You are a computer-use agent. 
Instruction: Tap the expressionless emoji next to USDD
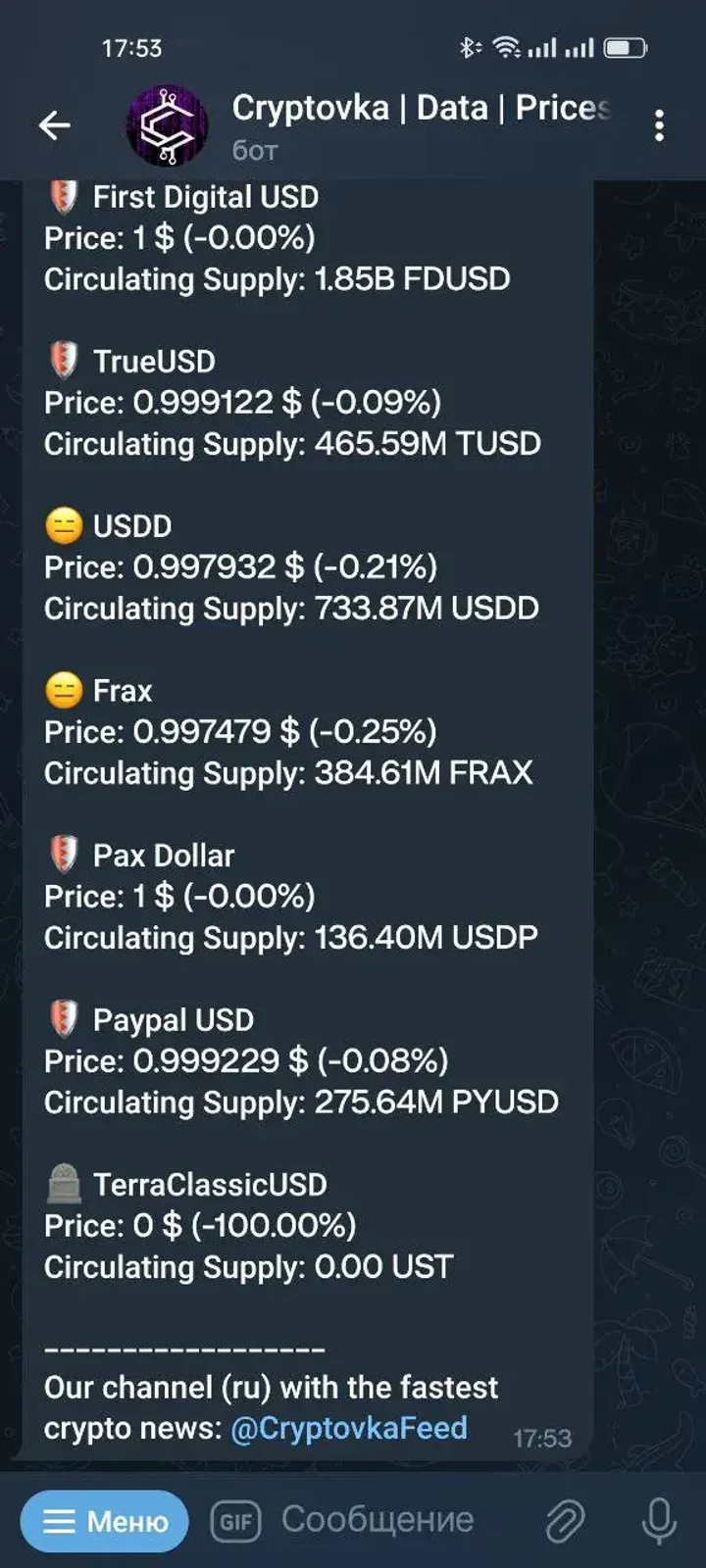coord(63,526)
